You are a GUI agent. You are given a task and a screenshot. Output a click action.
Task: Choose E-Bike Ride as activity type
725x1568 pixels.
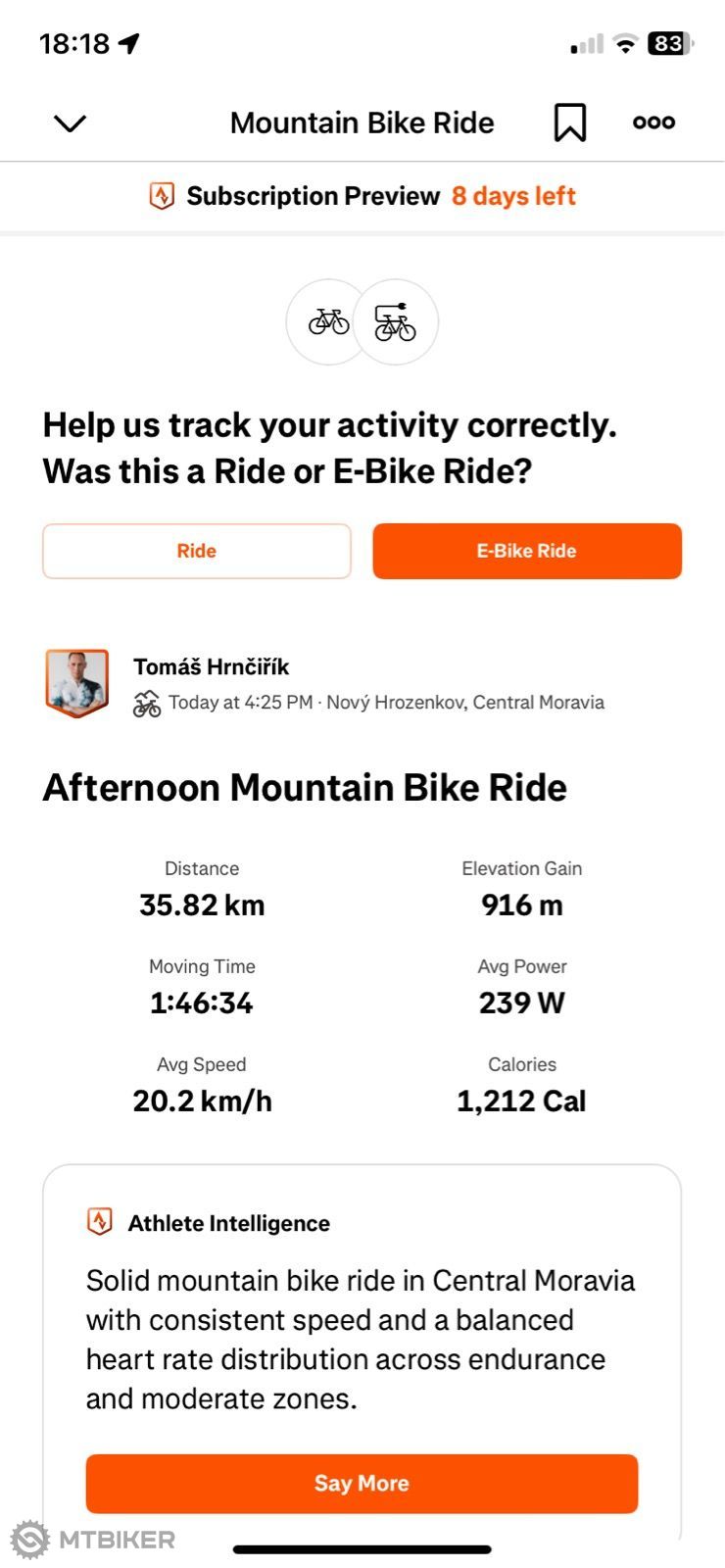pos(527,551)
